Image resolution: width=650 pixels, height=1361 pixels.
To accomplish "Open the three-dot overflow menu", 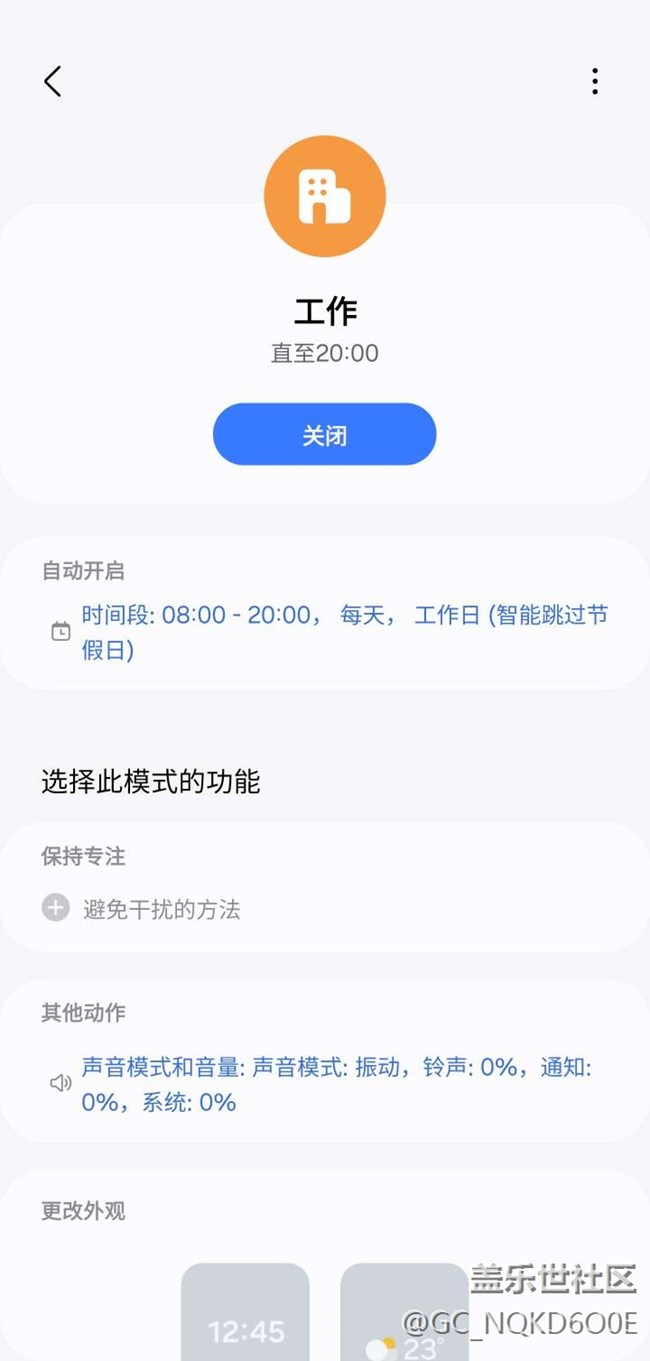I will (594, 81).
